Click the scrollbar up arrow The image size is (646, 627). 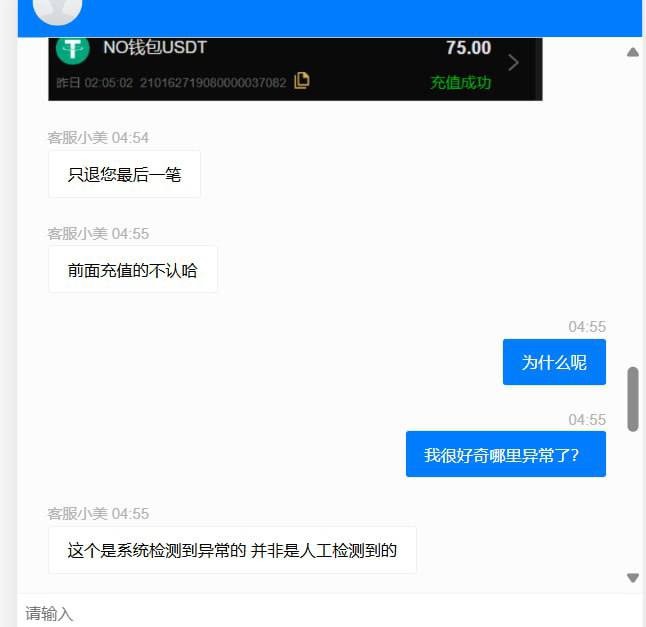[632, 52]
